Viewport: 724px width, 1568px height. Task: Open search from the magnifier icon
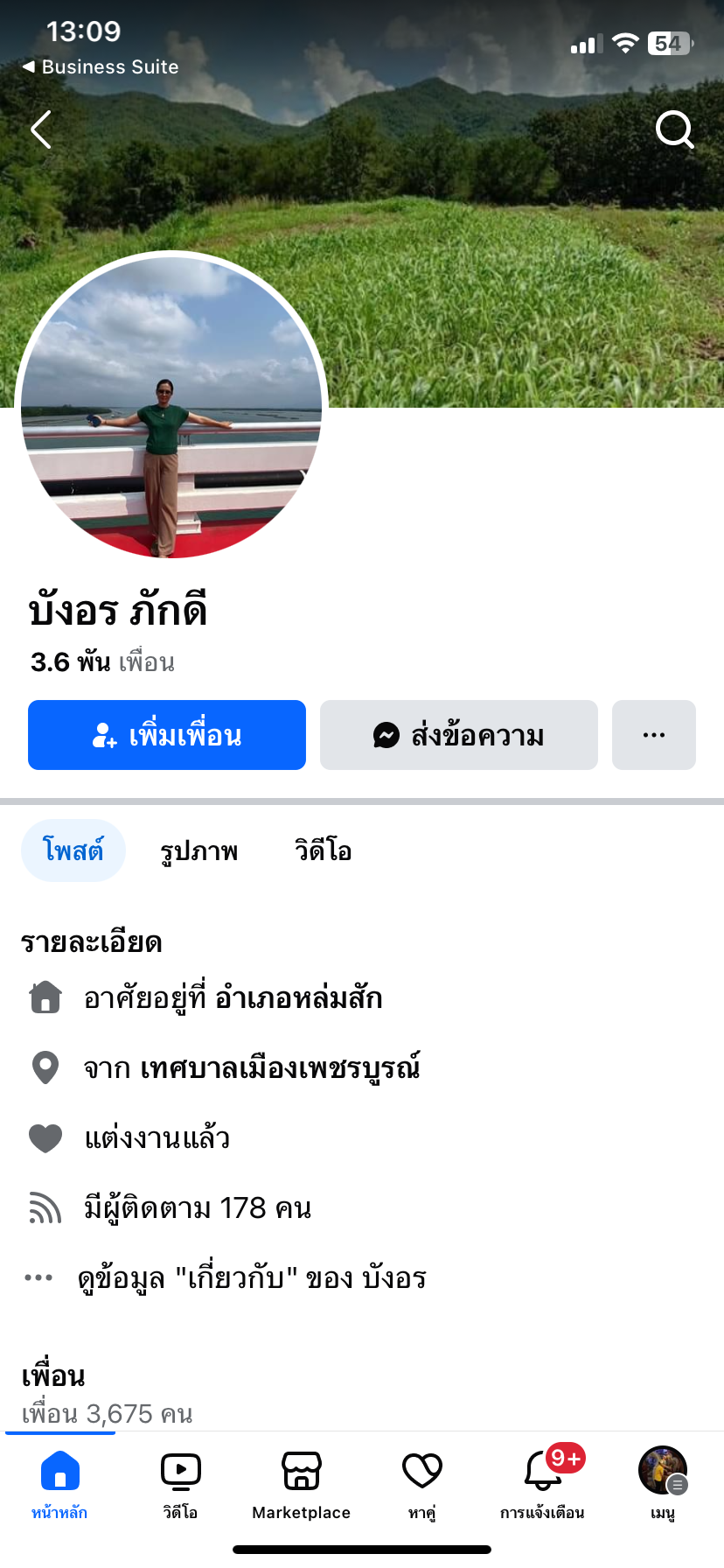tap(674, 129)
